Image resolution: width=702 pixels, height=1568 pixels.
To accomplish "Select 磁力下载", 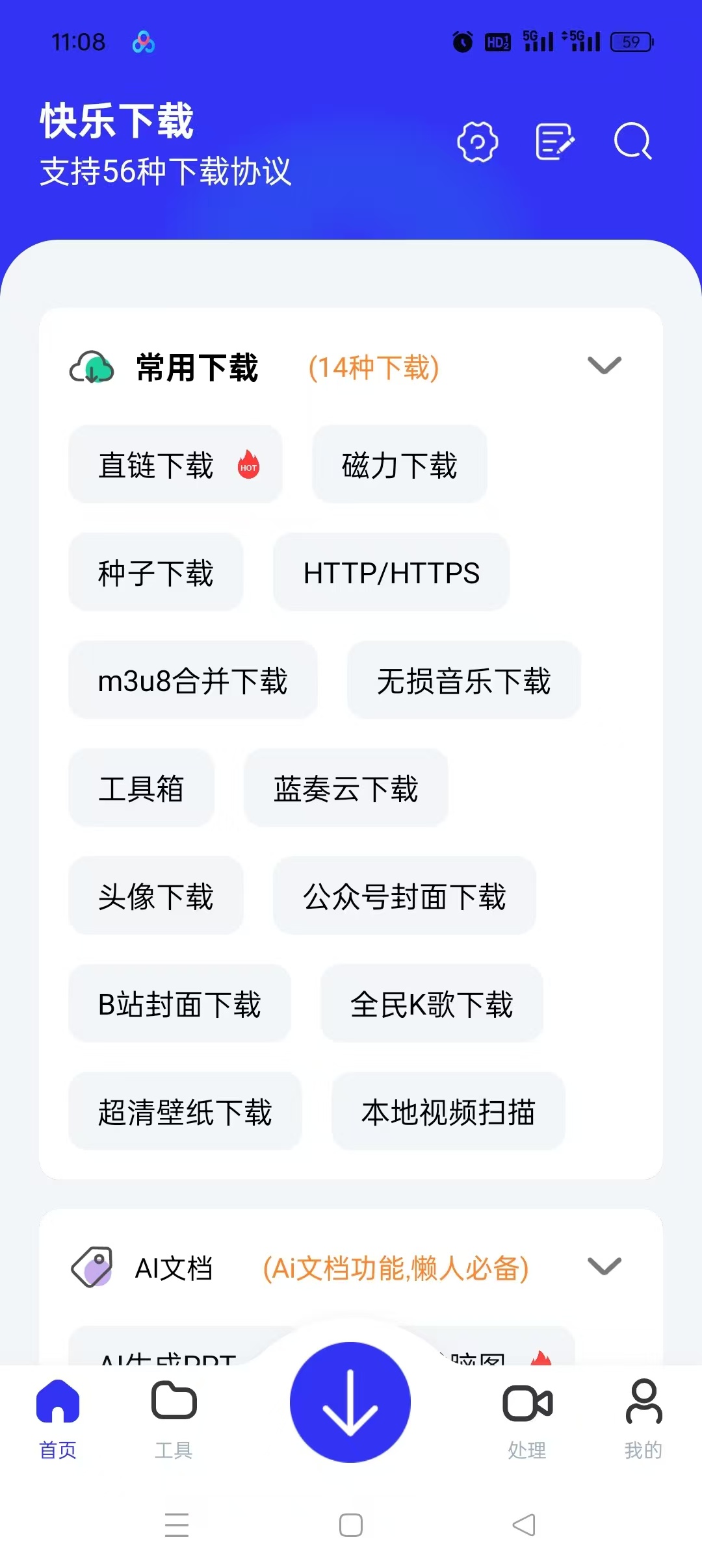I will tap(399, 464).
